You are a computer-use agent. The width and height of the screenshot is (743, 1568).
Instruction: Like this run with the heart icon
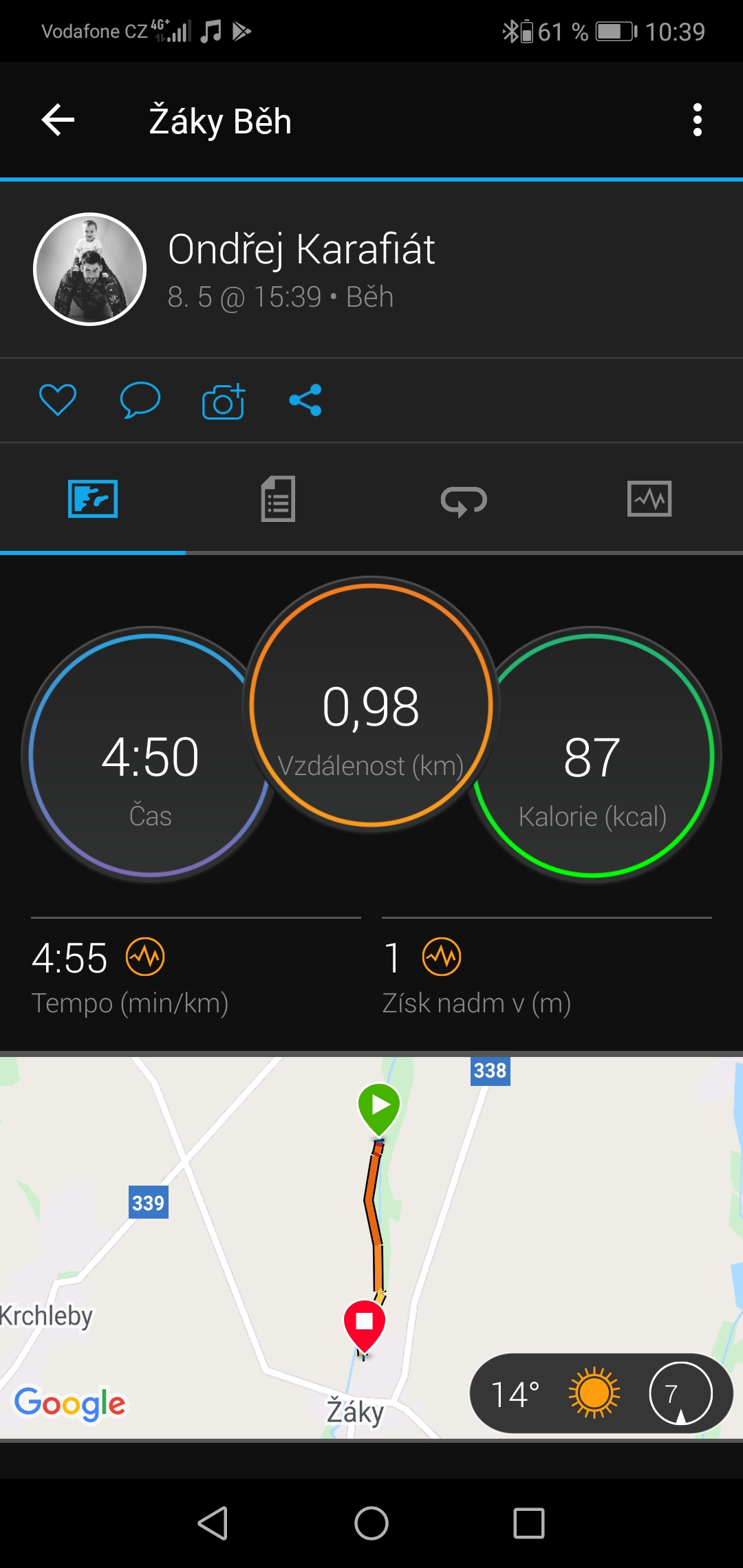pyautogui.click(x=58, y=400)
